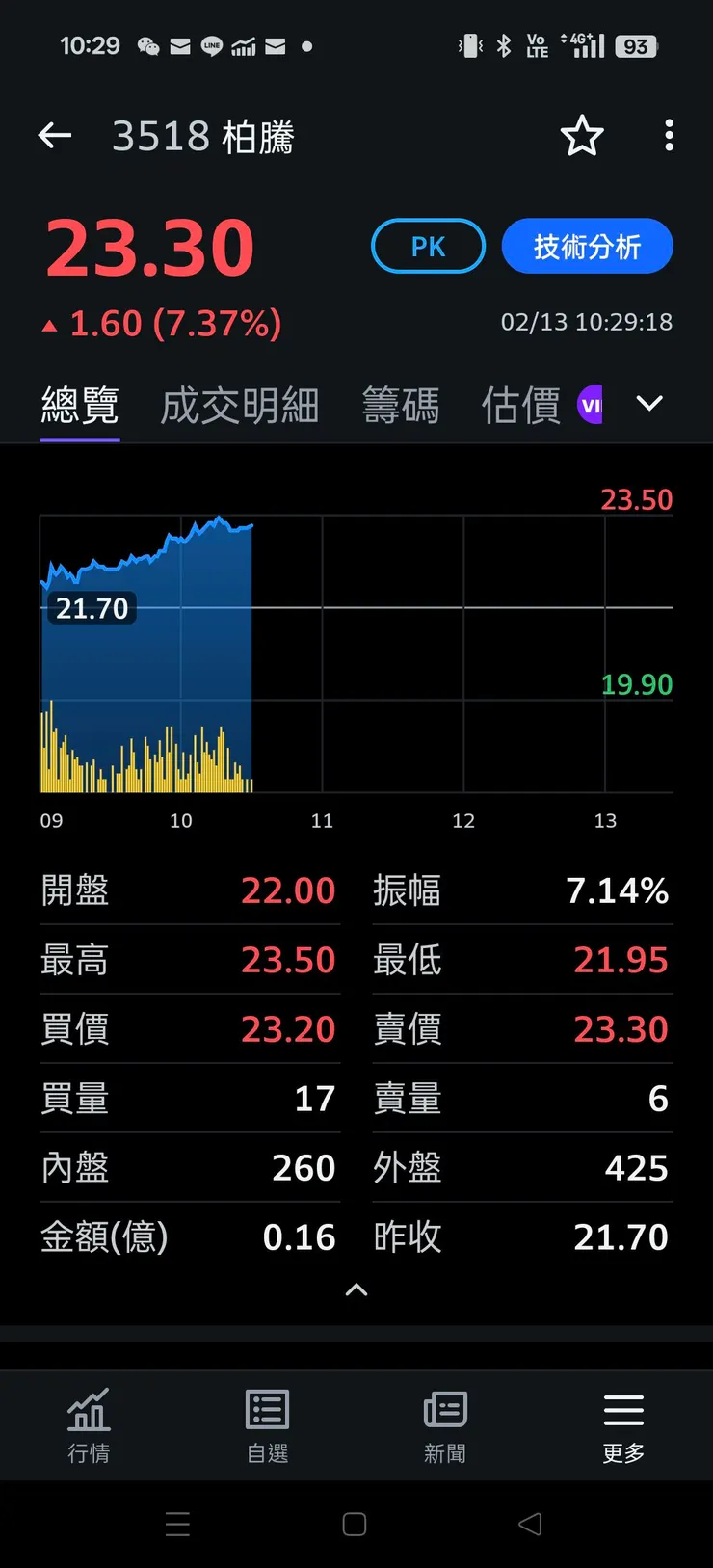Tap the 新聞 news icon

pos(444,1426)
